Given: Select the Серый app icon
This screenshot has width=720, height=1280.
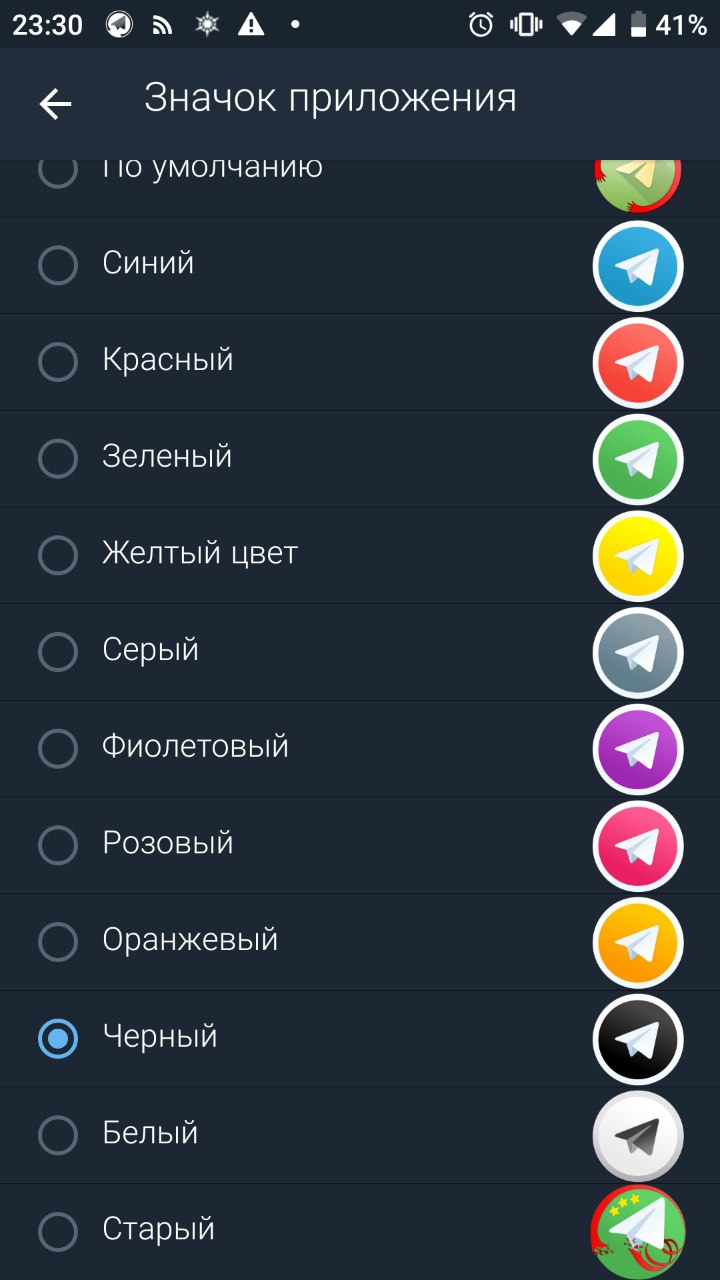Looking at the screenshot, I should point(360,652).
